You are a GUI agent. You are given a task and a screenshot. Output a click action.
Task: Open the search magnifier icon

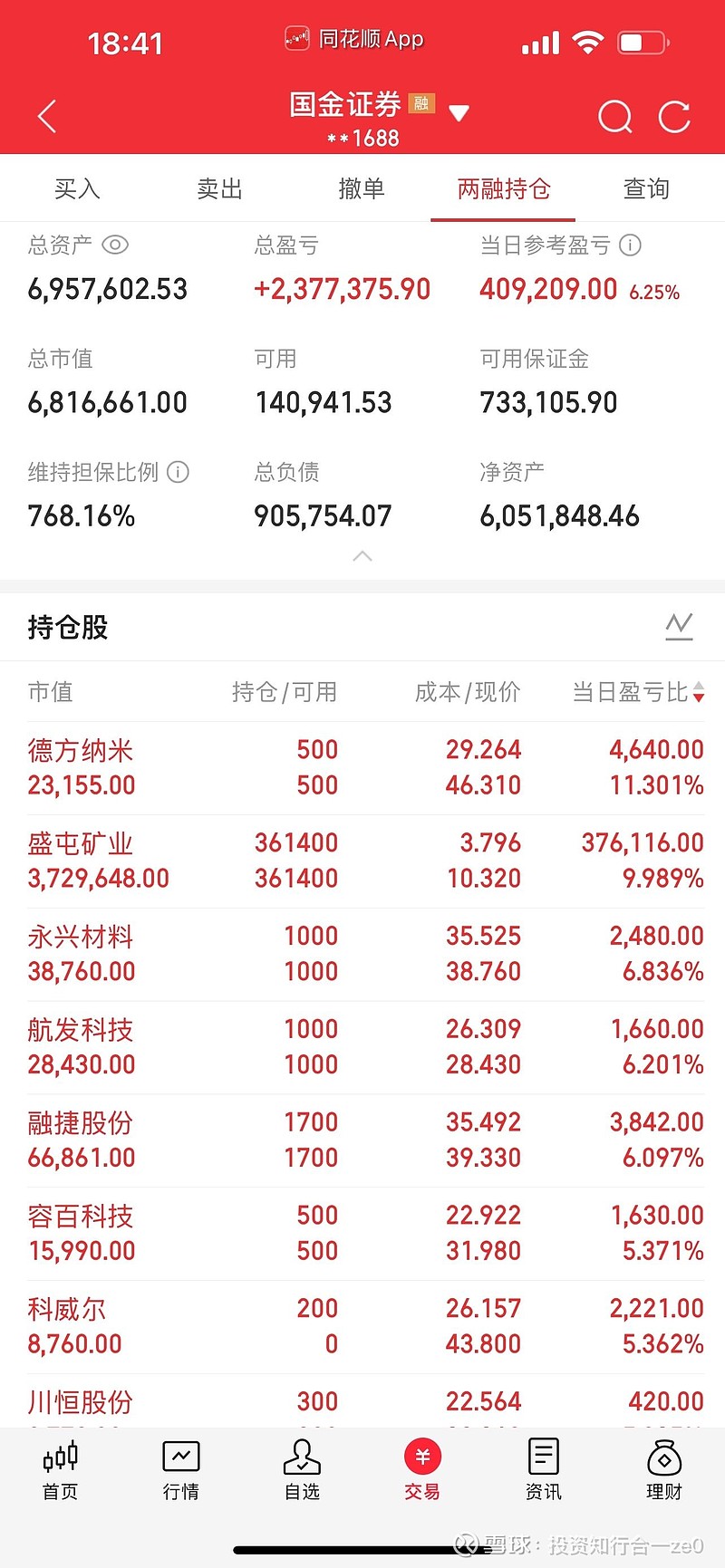615,117
